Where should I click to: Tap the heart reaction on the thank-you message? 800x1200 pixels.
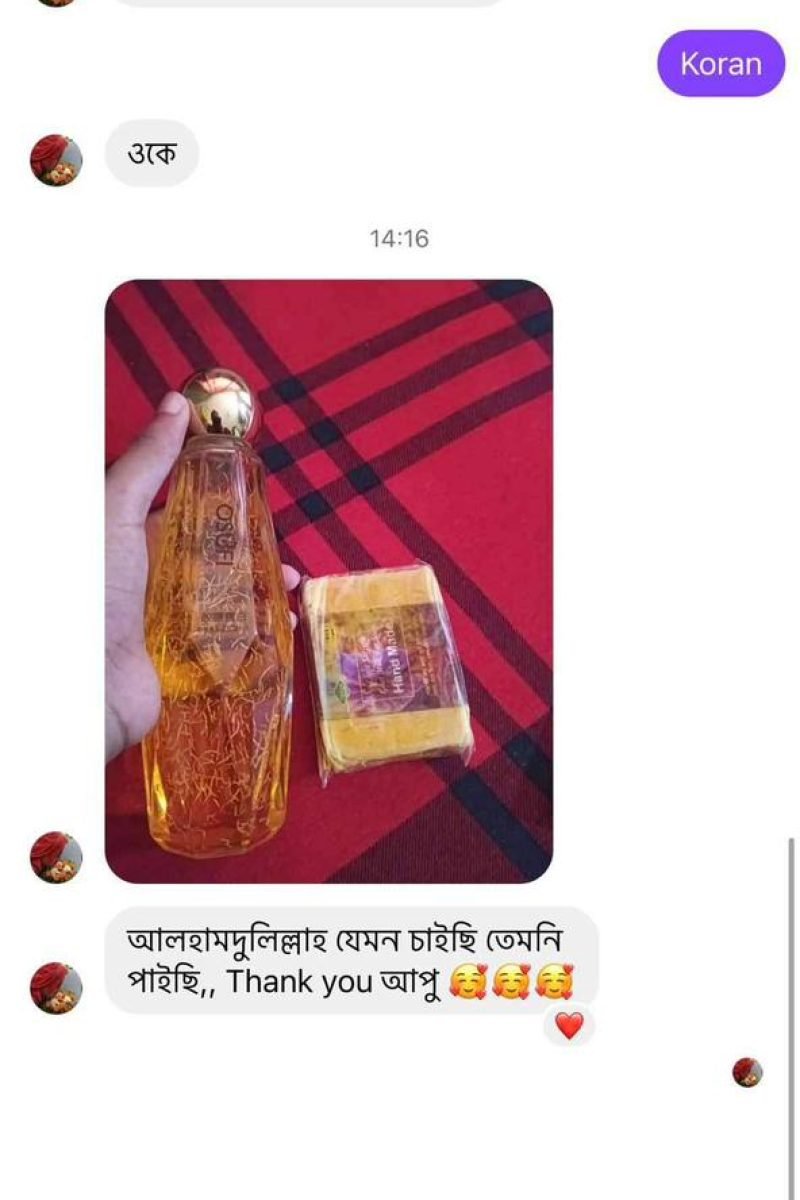[x=568, y=1025]
